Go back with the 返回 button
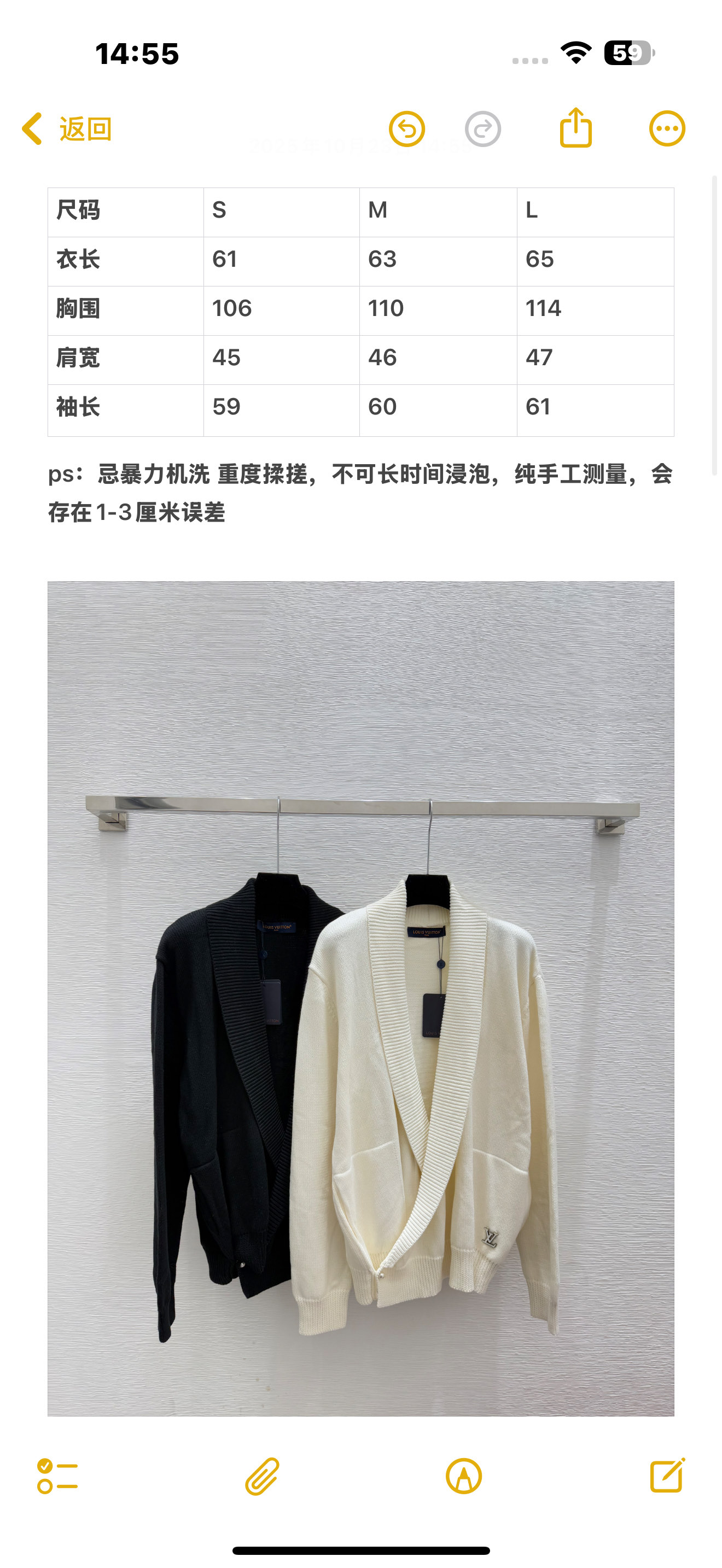722x1568 pixels. click(x=67, y=128)
